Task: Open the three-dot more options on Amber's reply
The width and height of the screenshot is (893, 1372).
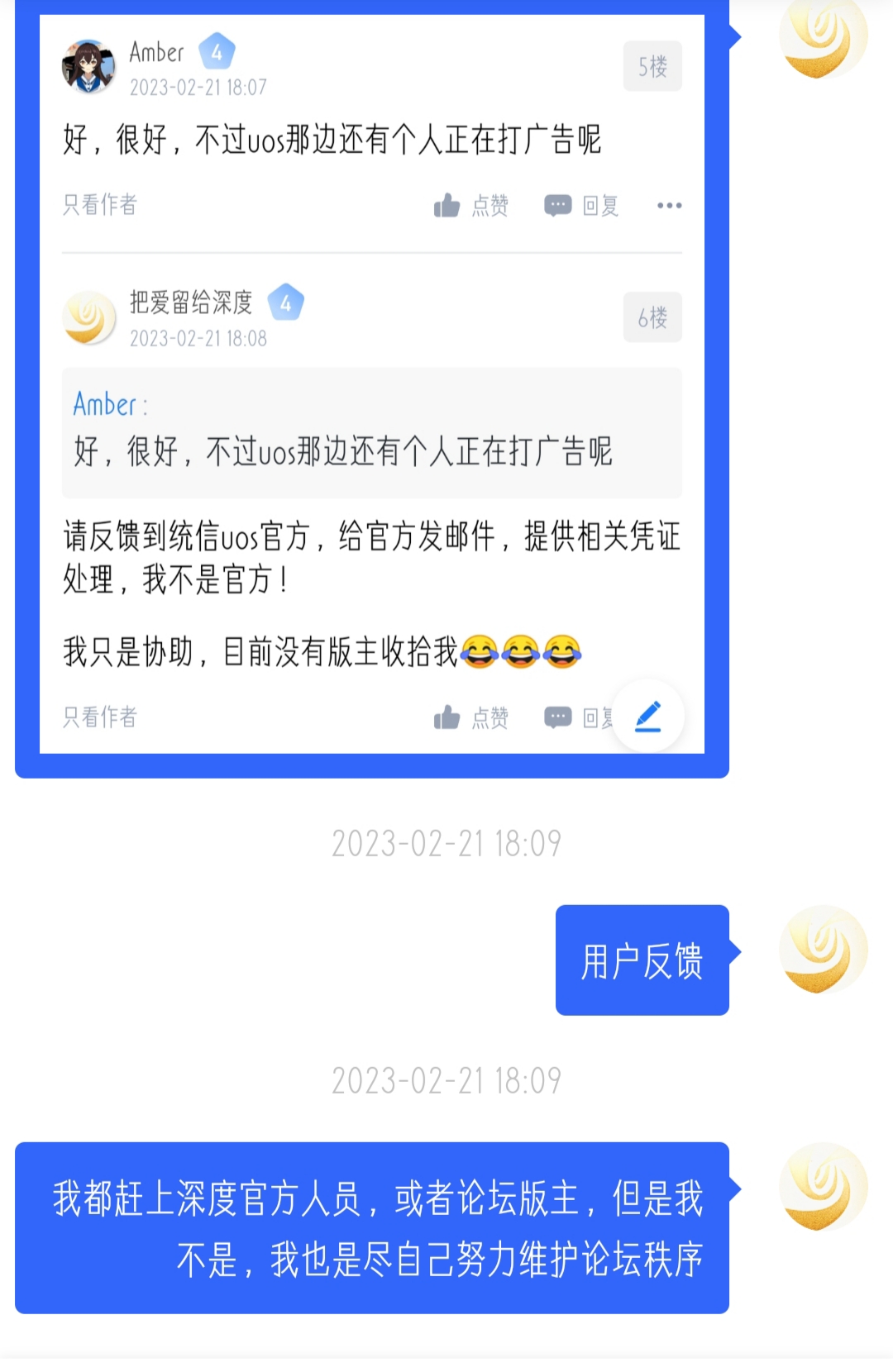Action: click(x=669, y=205)
